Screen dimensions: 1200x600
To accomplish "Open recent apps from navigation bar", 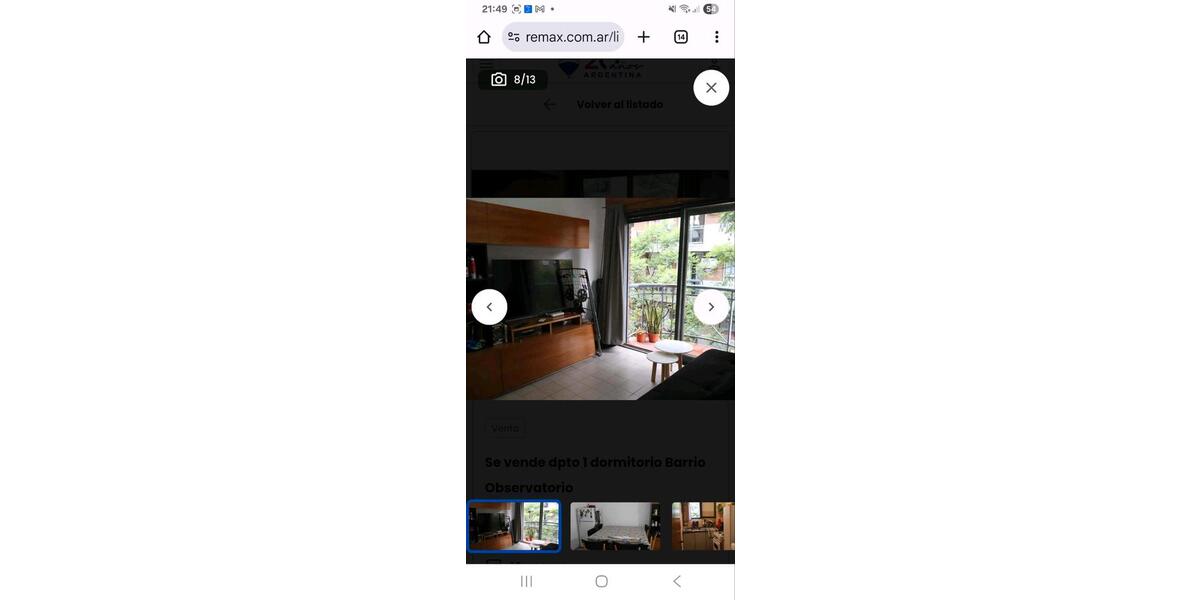I will pyautogui.click(x=526, y=581).
